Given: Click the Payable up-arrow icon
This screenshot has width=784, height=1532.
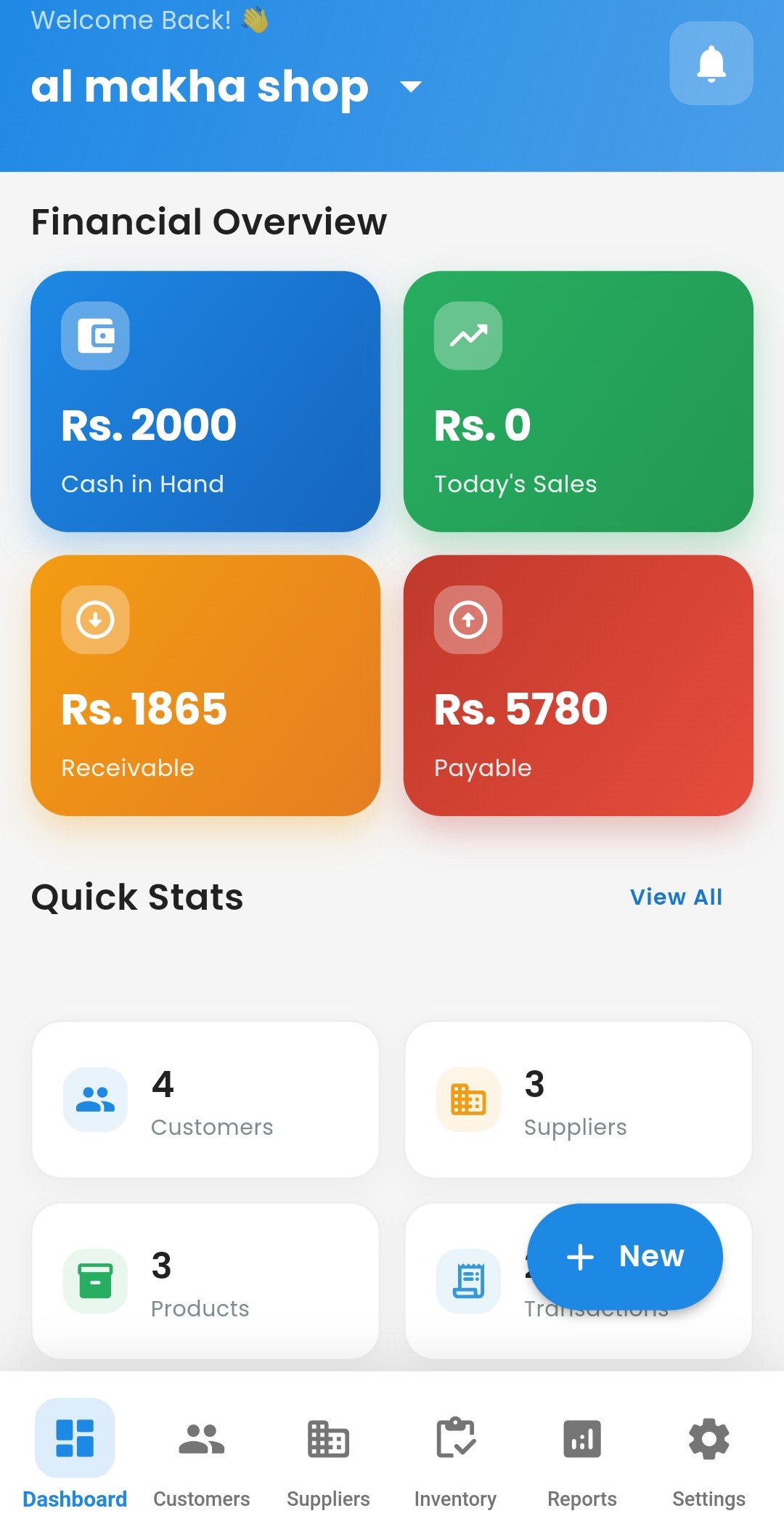Looking at the screenshot, I should pos(468,619).
